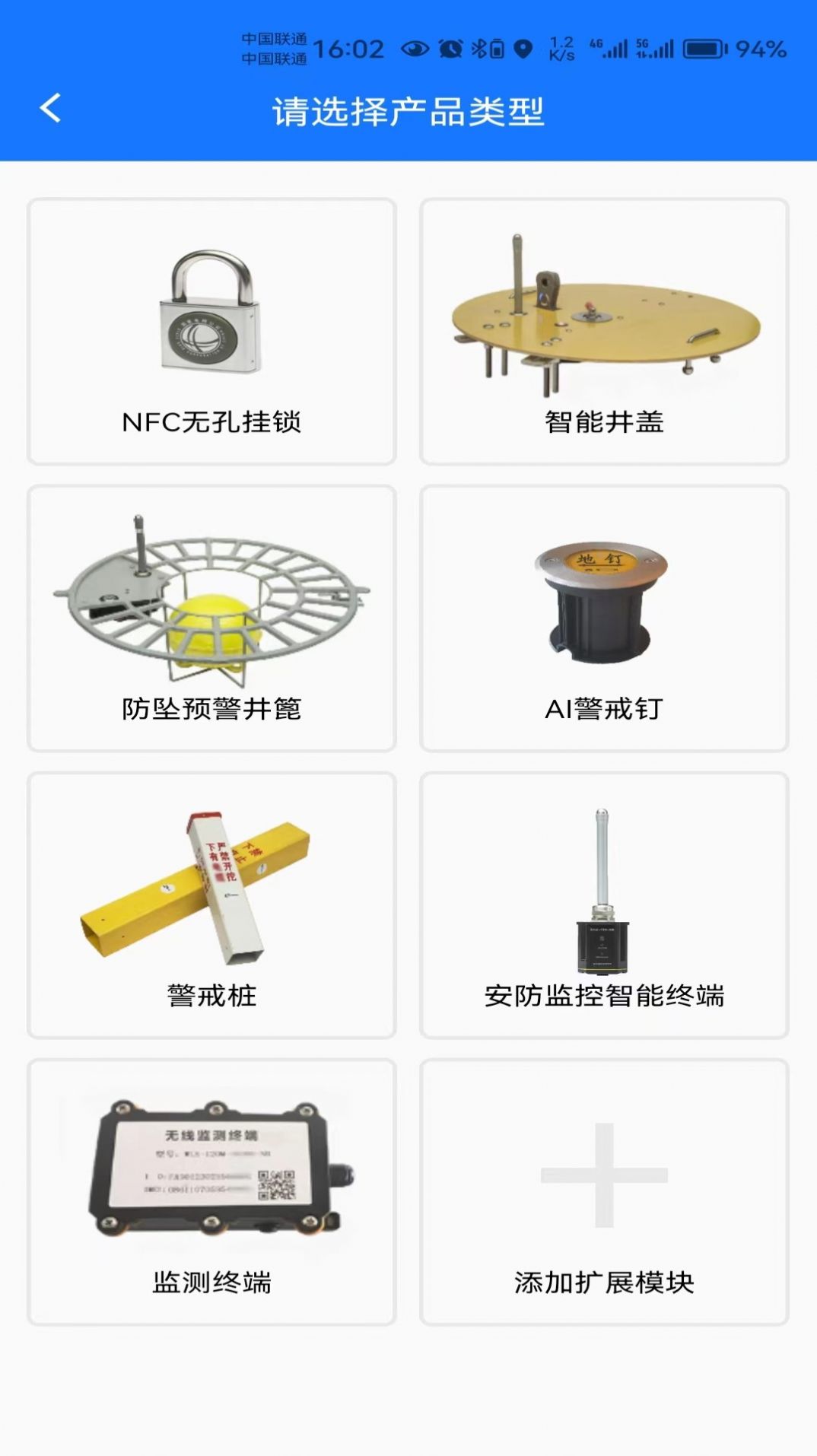Tap the back arrow to return
This screenshot has width=817, height=1456.
point(51,110)
